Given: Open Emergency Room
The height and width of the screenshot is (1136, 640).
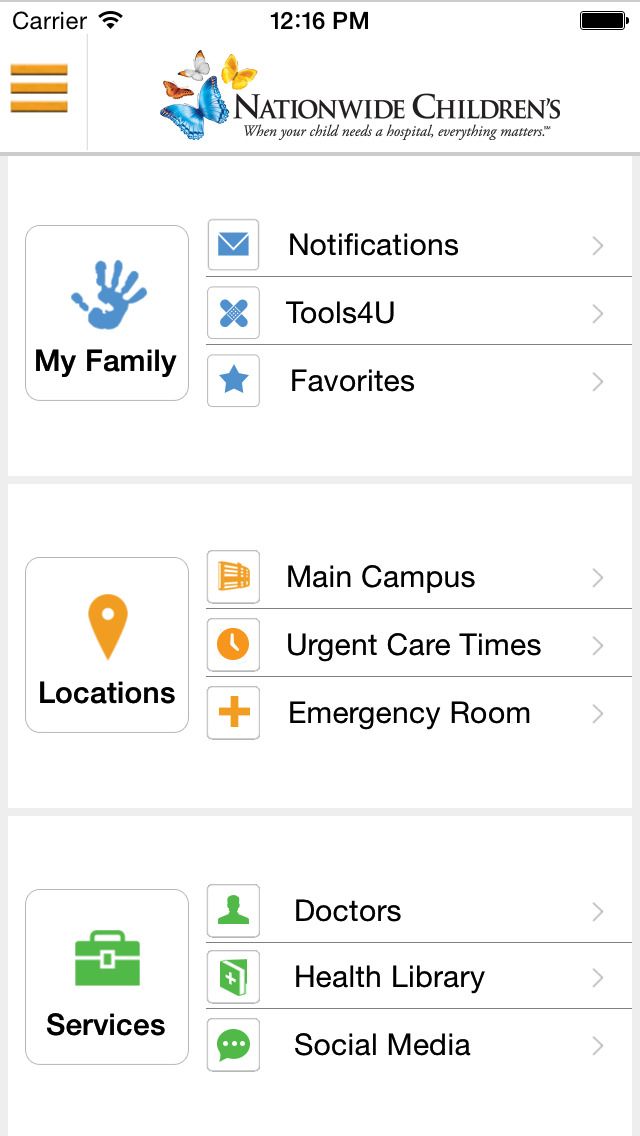Looking at the screenshot, I should click(x=419, y=713).
